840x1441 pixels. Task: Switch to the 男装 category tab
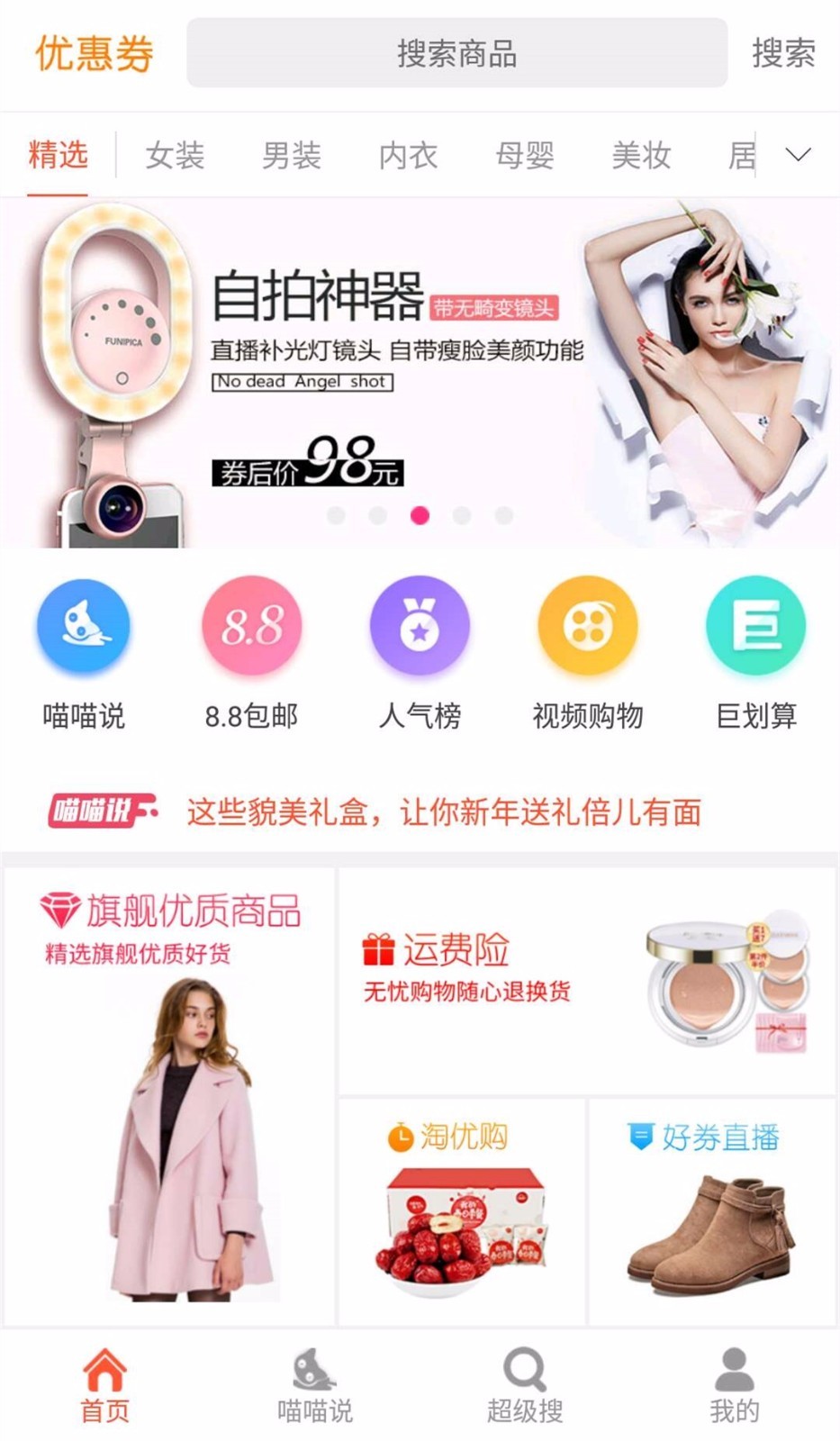(x=291, y=155)
